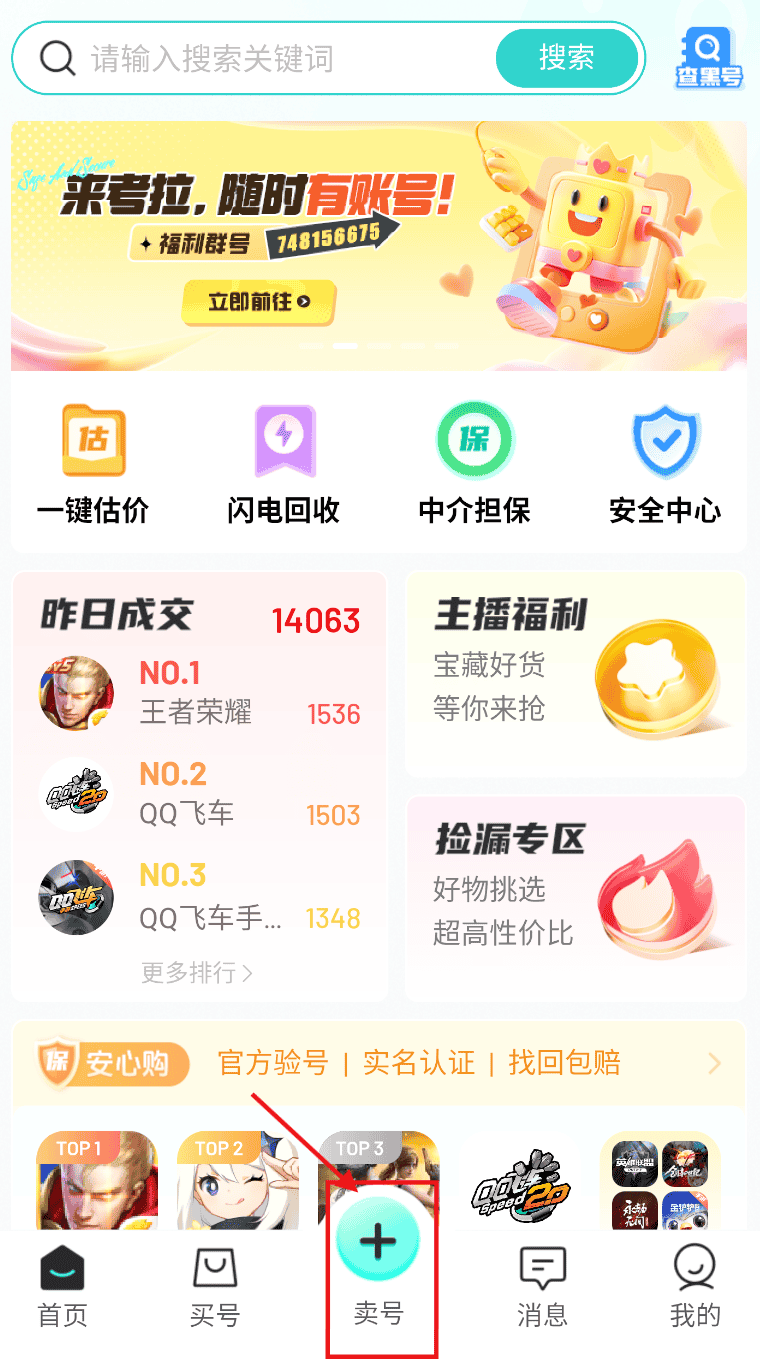The height and width of the screenshot is (1359, 760).
Task: Tap the 消息 messages icon
Action: (541, 1267)
